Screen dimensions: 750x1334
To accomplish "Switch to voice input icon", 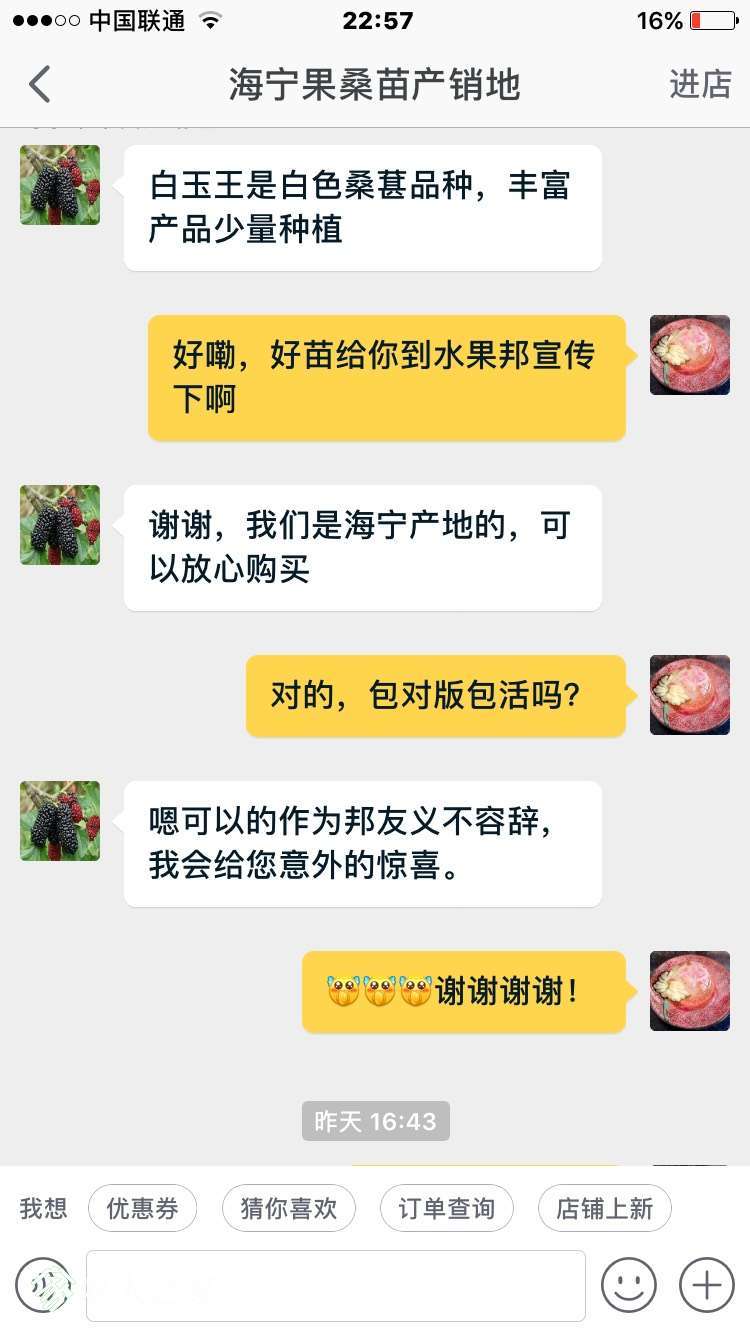I will coord(42,1285).
